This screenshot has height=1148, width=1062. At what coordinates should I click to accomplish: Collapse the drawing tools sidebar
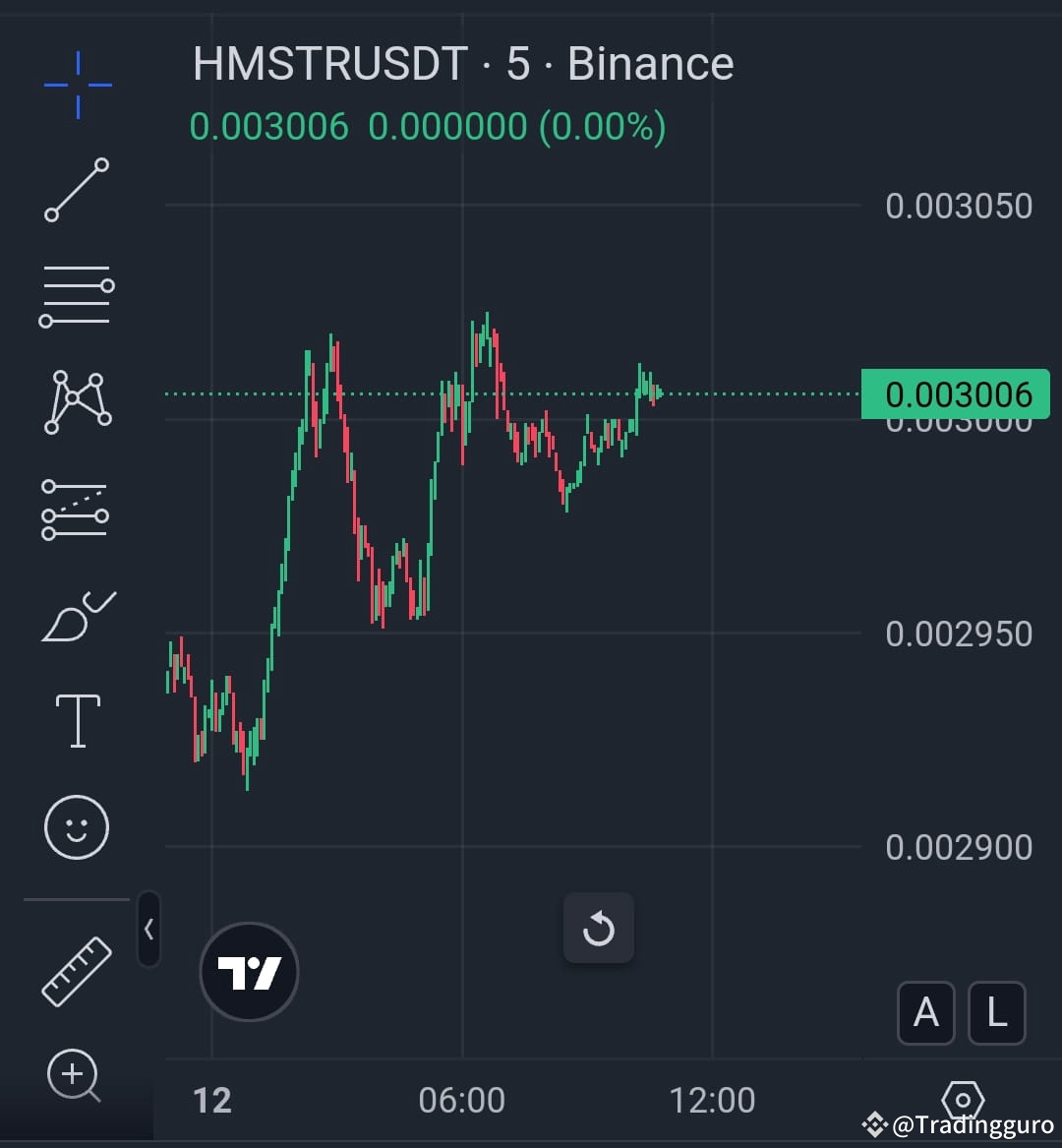(x=149, y=930)
